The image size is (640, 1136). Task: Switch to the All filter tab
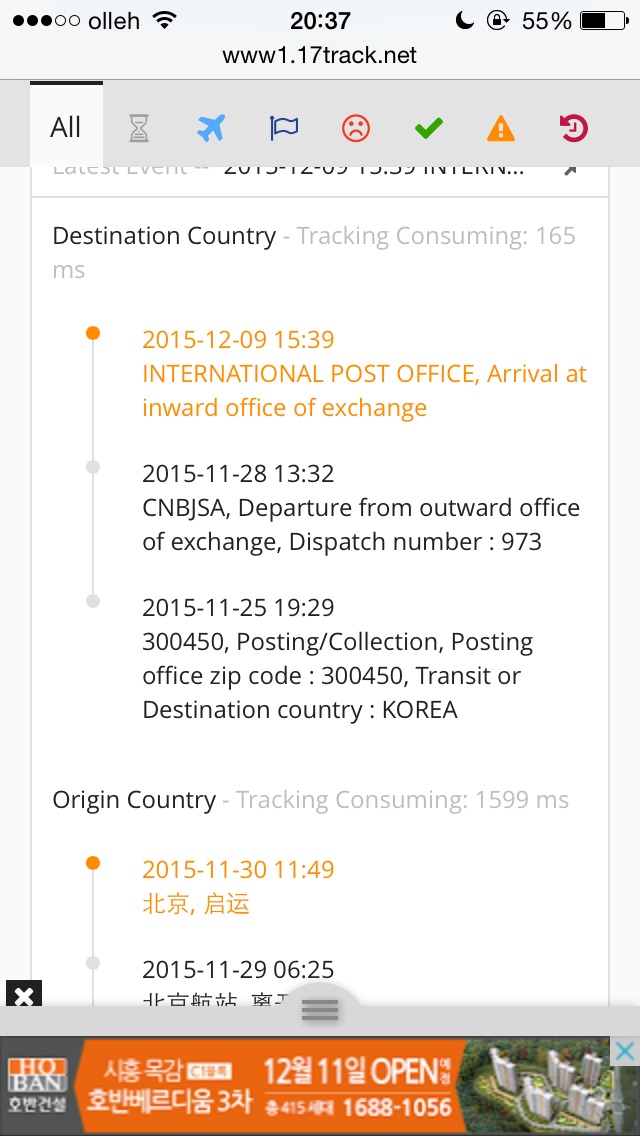pyautogui.click(x=65, y=127)
